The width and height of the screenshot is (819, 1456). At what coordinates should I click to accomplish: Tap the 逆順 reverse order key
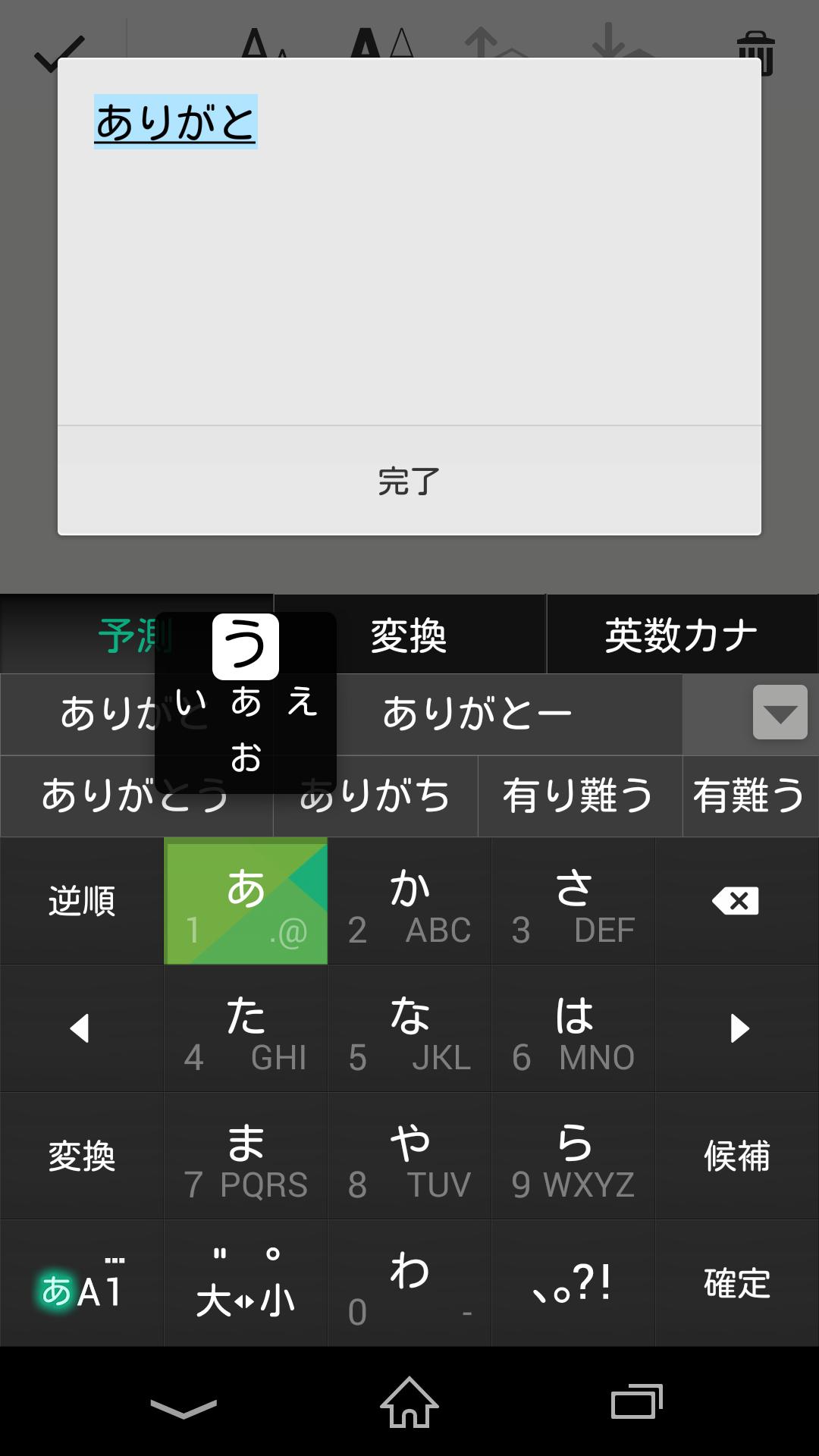click(x=81, y=901)
